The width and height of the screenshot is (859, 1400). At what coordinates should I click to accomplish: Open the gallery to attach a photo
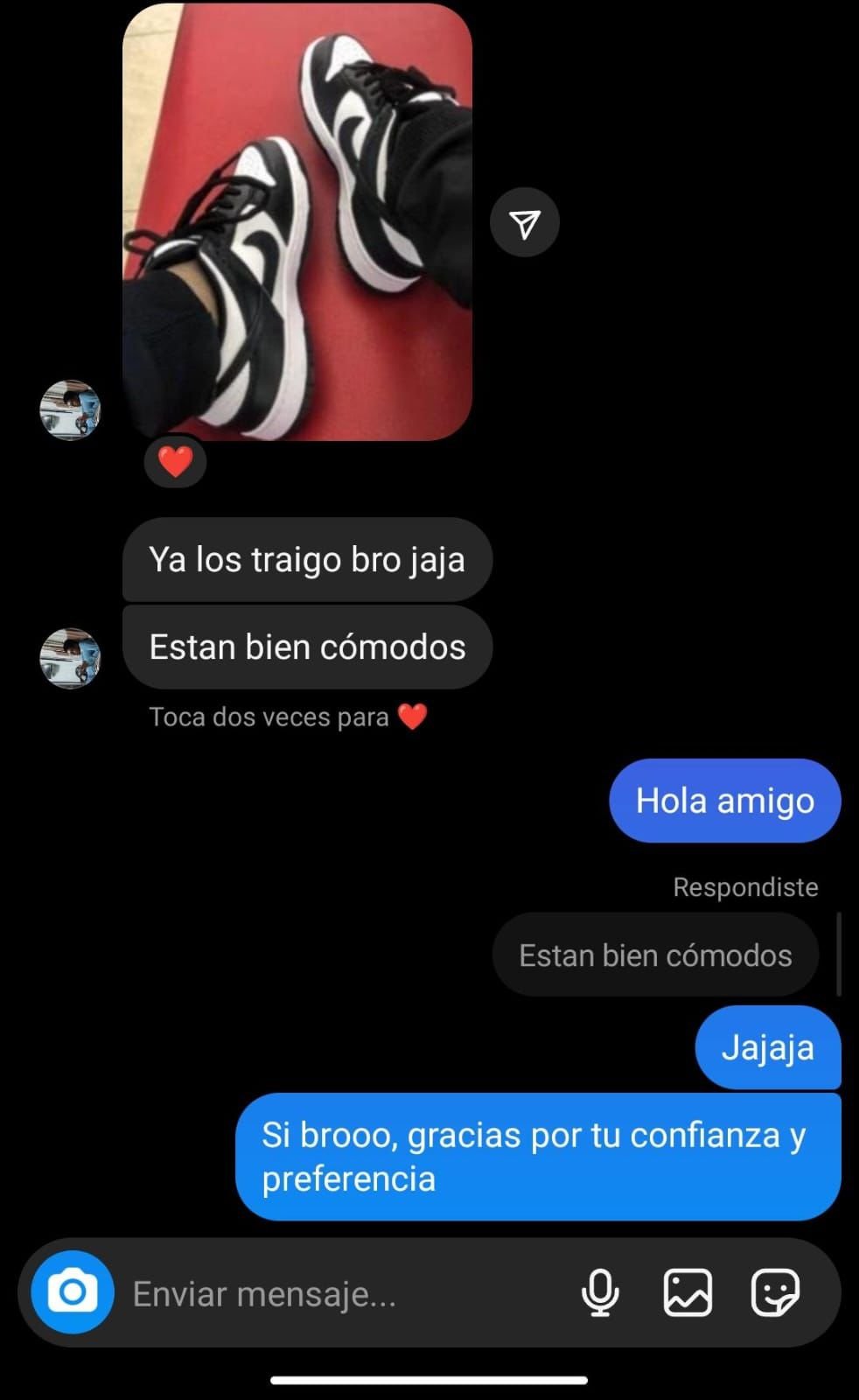pos(688,1292)
